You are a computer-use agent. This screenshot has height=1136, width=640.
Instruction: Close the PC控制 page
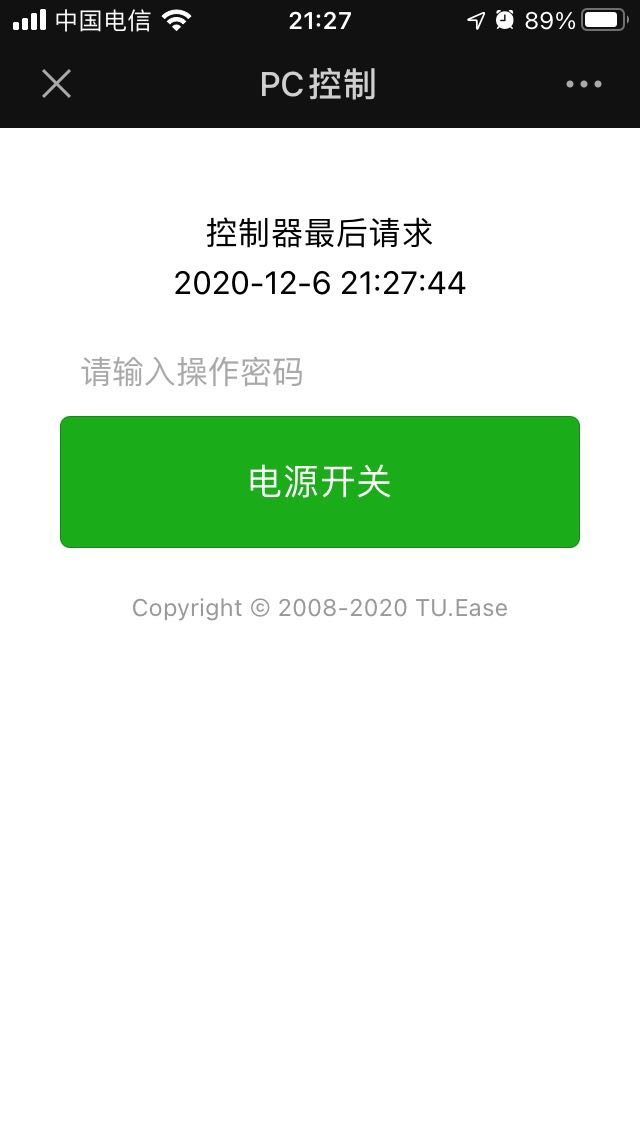[x=56, y=84]
